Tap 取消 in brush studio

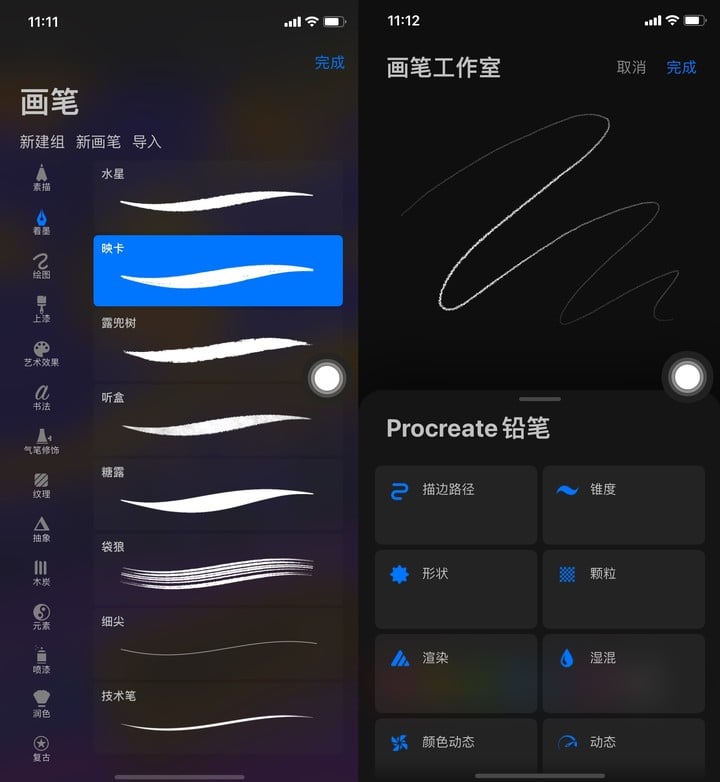631,67
